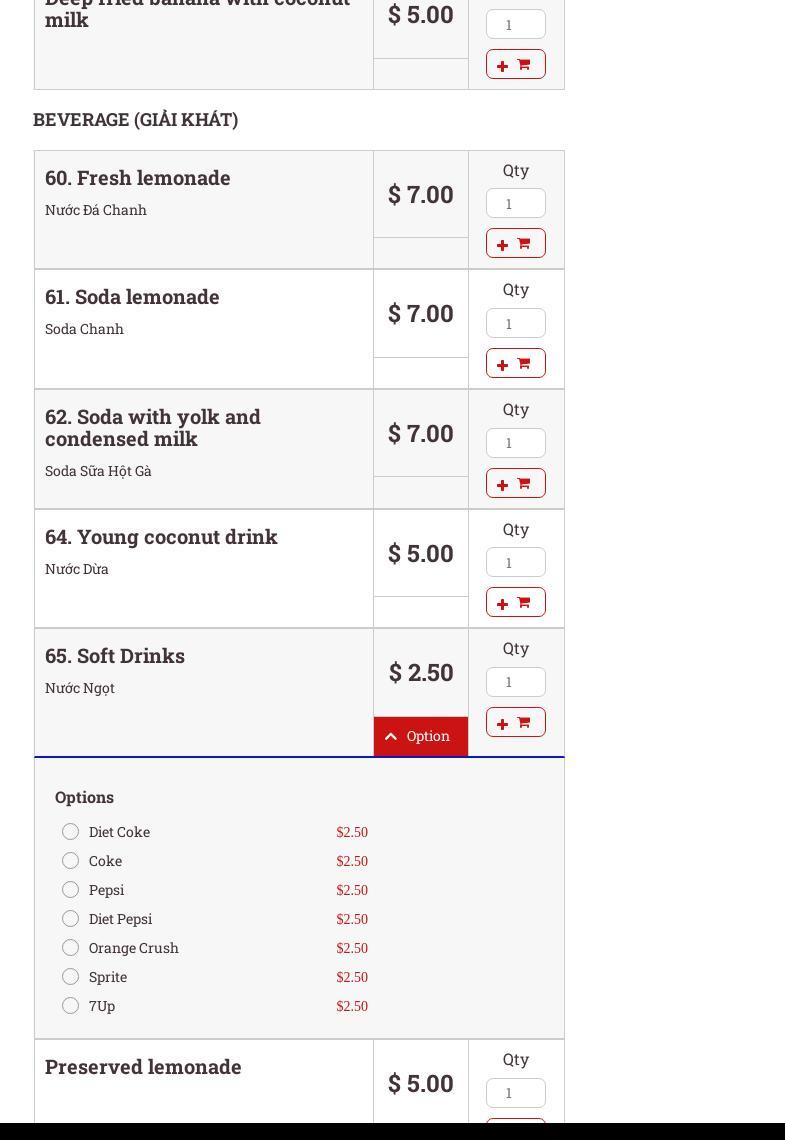Collapse the Soft Drinks Option panel

[420, 736]
